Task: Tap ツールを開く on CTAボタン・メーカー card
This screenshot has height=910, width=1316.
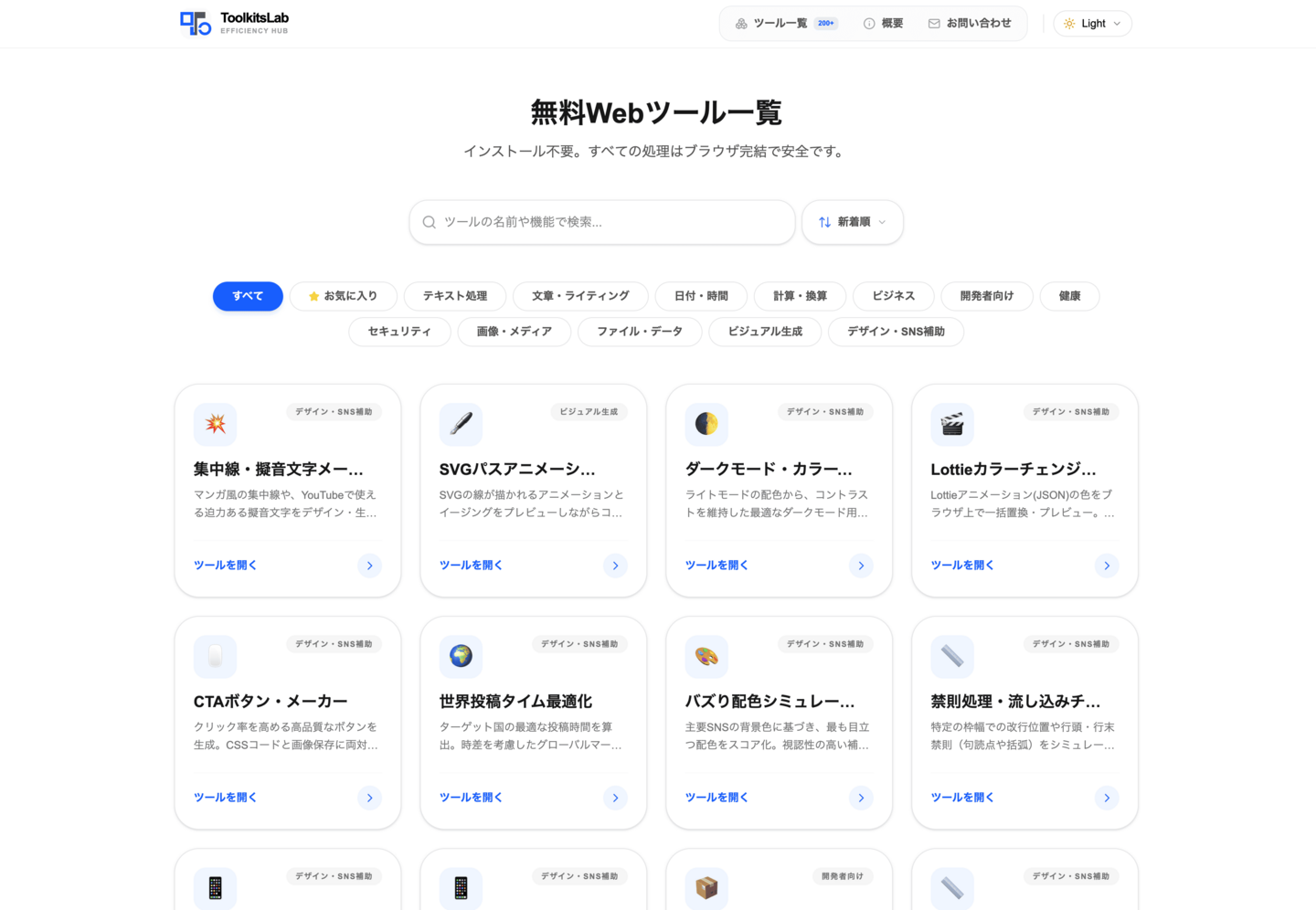Action: pyautogui.click(x=225, y=798)
